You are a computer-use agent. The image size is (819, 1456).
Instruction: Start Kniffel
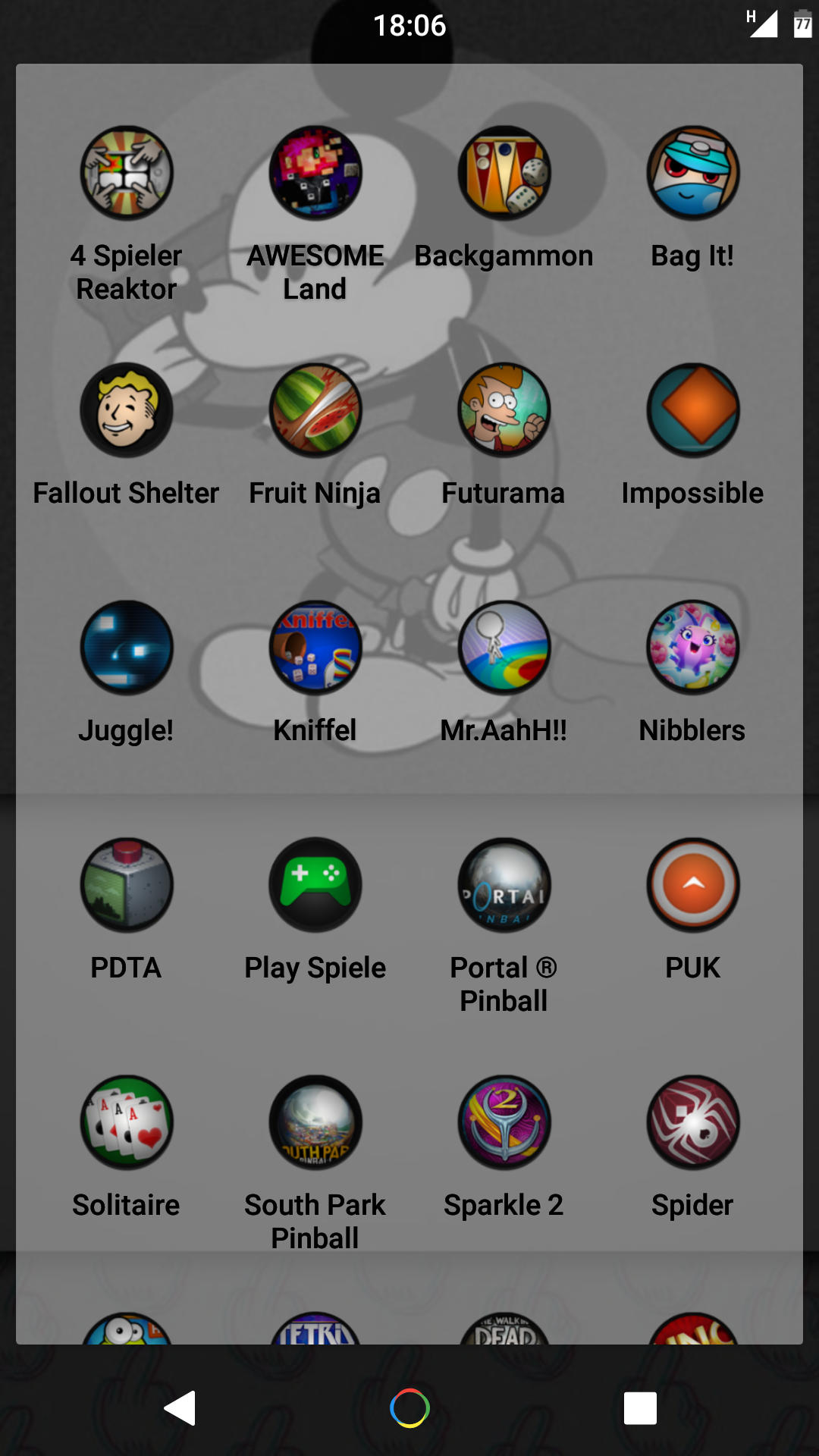pos(315,648)
